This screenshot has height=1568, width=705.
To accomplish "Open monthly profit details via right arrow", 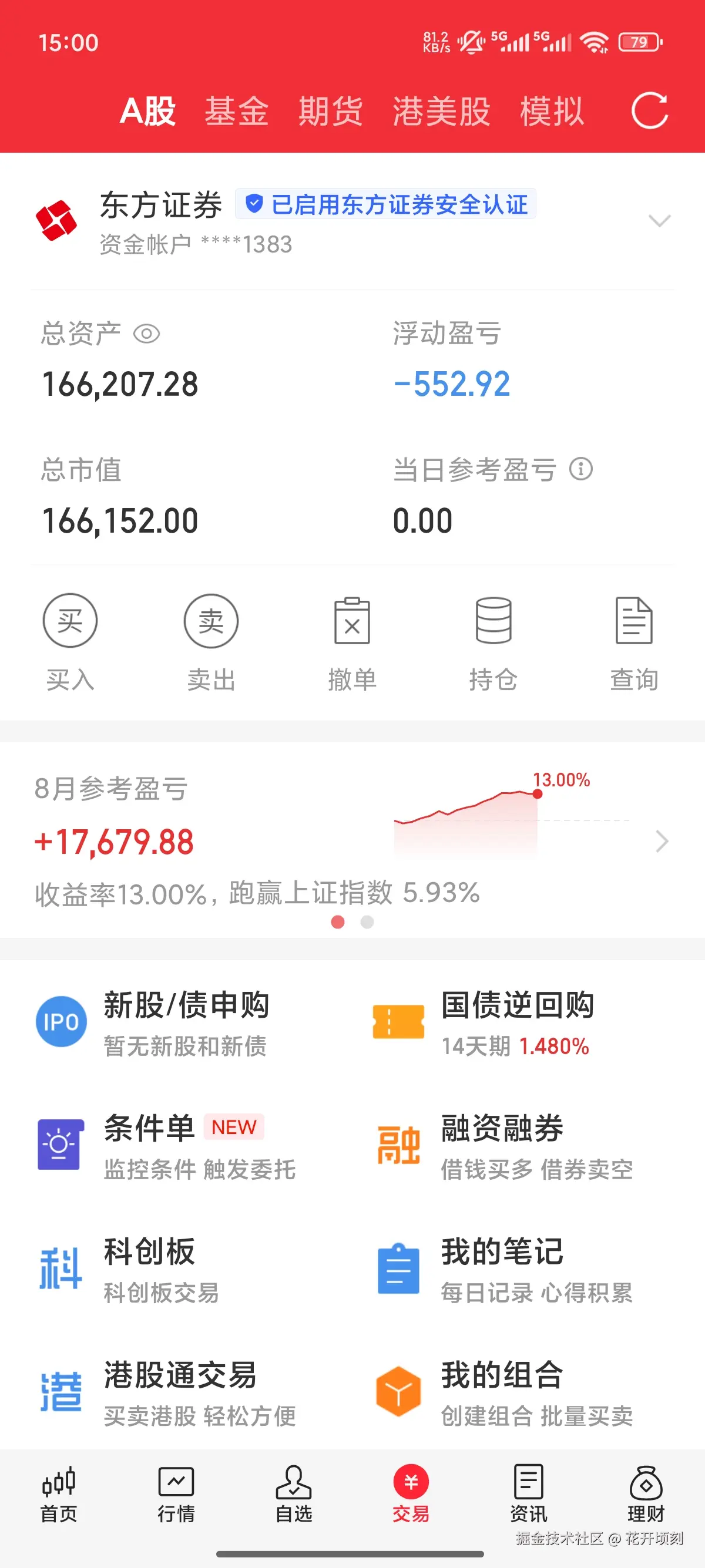I will tap(662, 841).
